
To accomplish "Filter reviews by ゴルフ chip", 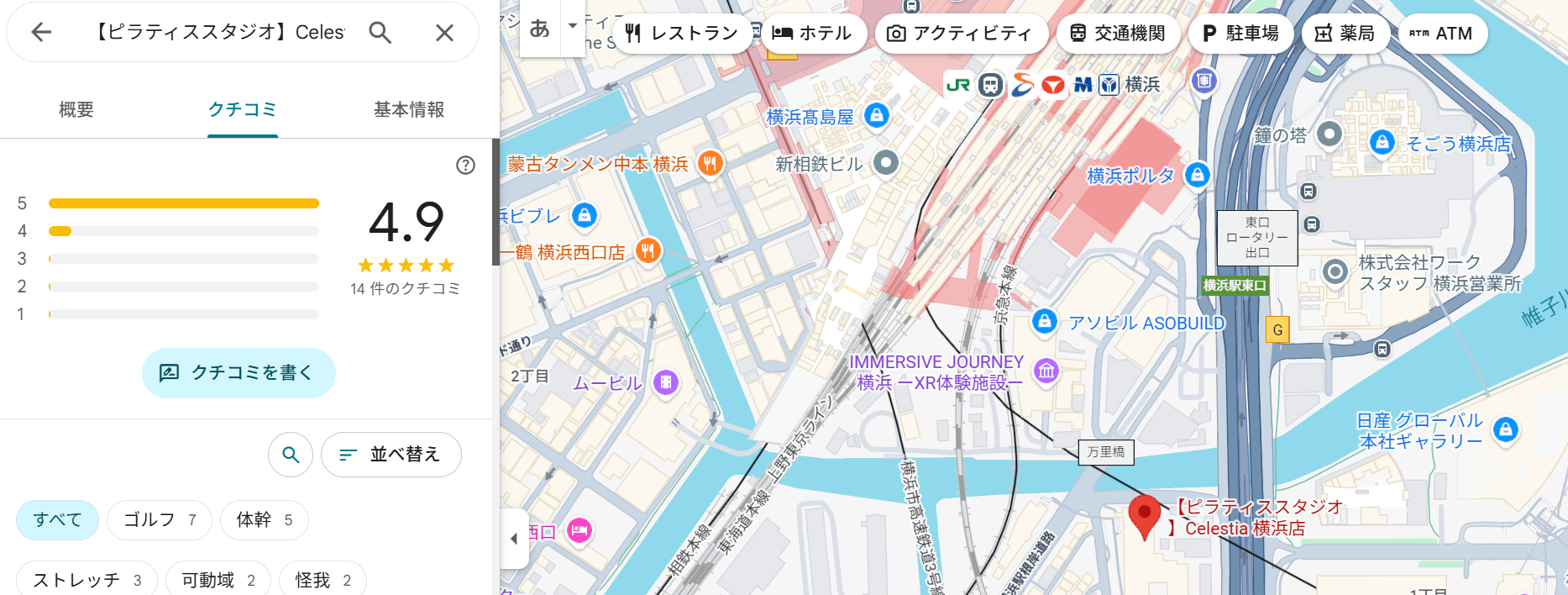I will point(160,520).
